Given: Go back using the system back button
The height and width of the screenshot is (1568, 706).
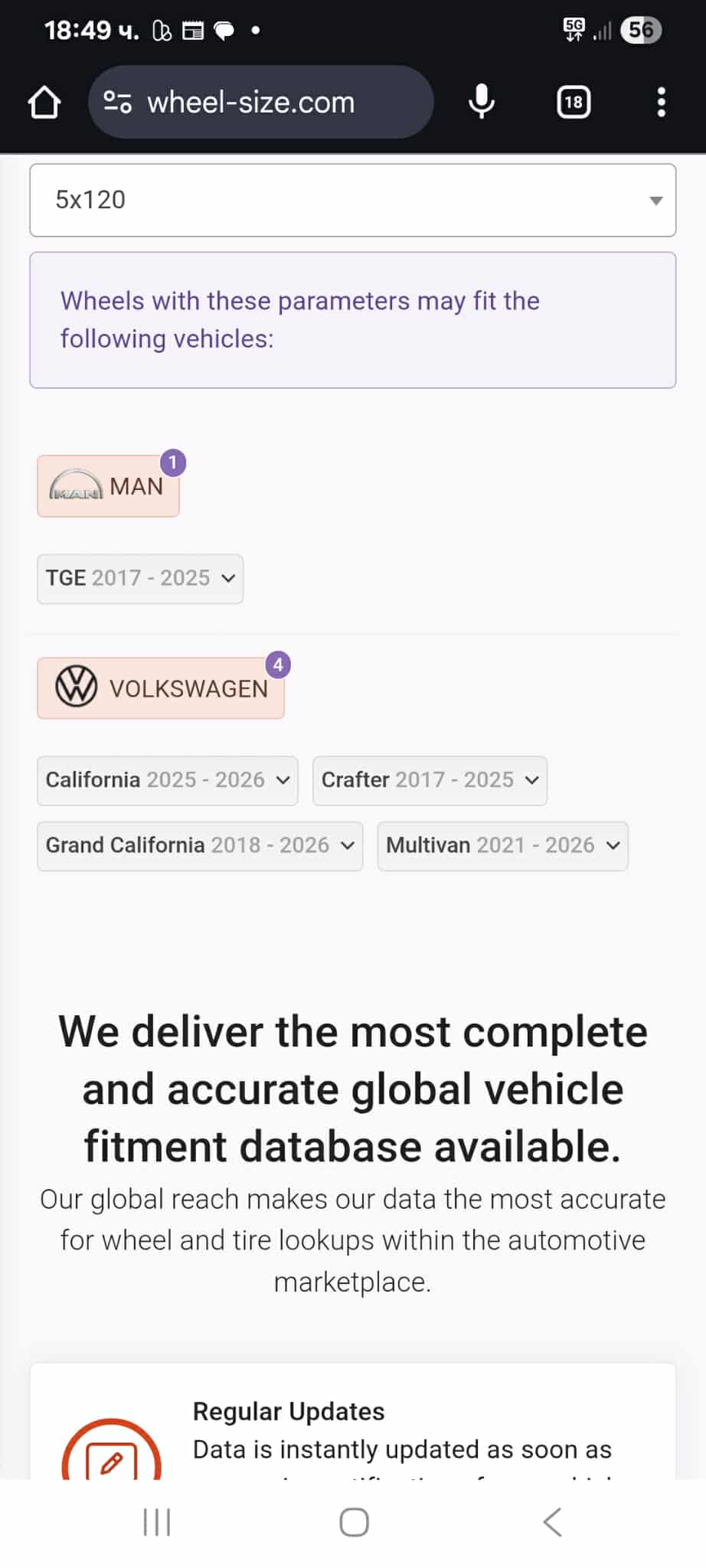Looking at the screenshot, I should click(552, 1522).
